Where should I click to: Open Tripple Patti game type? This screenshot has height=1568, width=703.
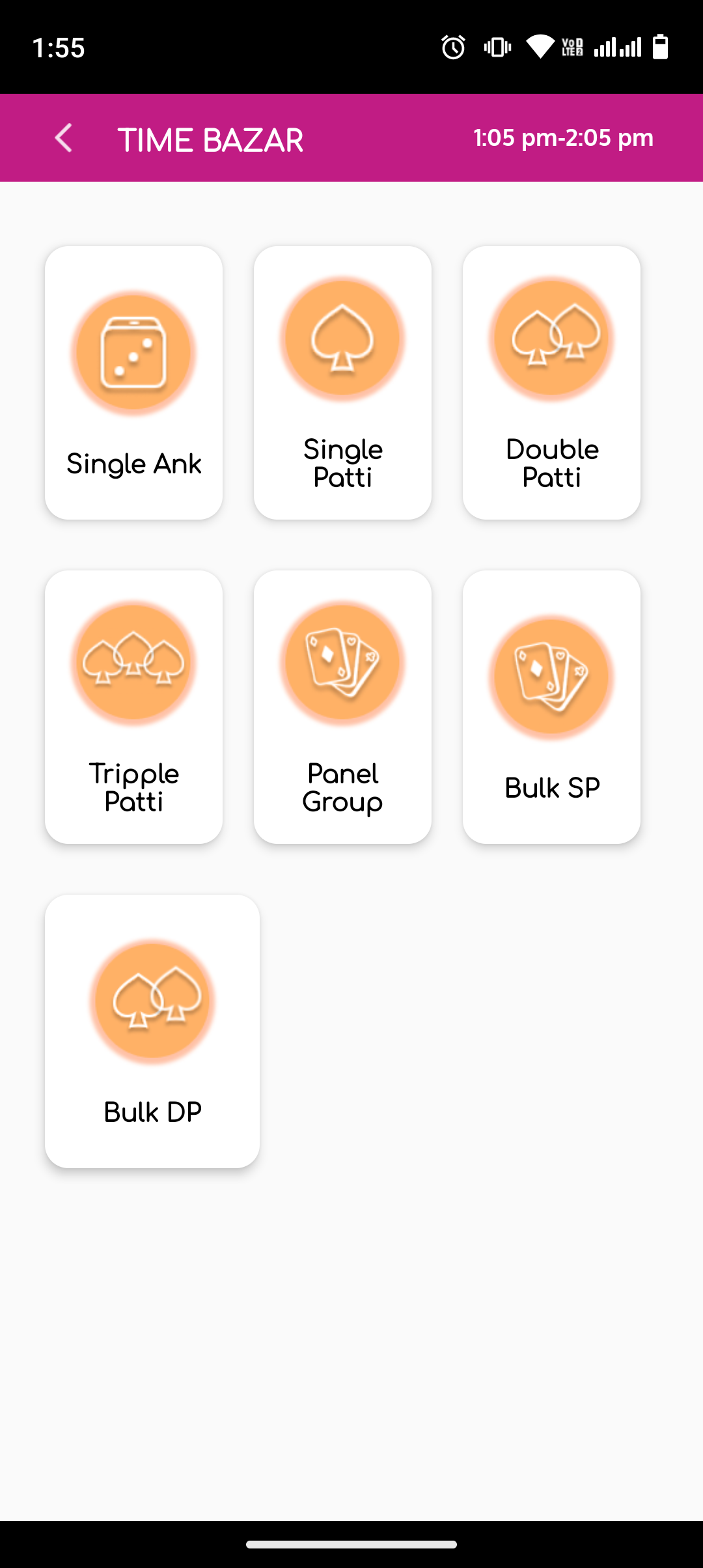click(x=133, y=707)
